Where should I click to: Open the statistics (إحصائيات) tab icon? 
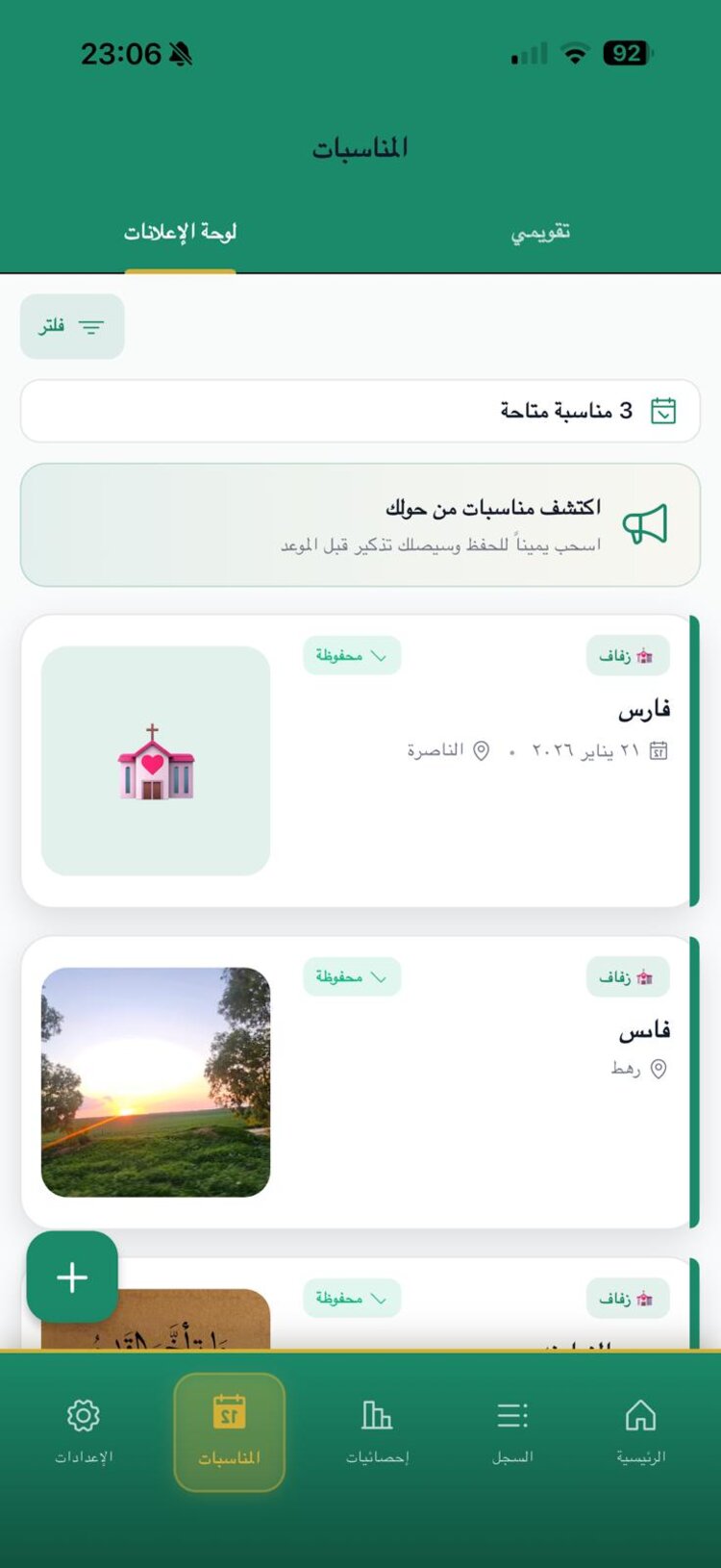pyautogui.click(x=376, y=1415)
